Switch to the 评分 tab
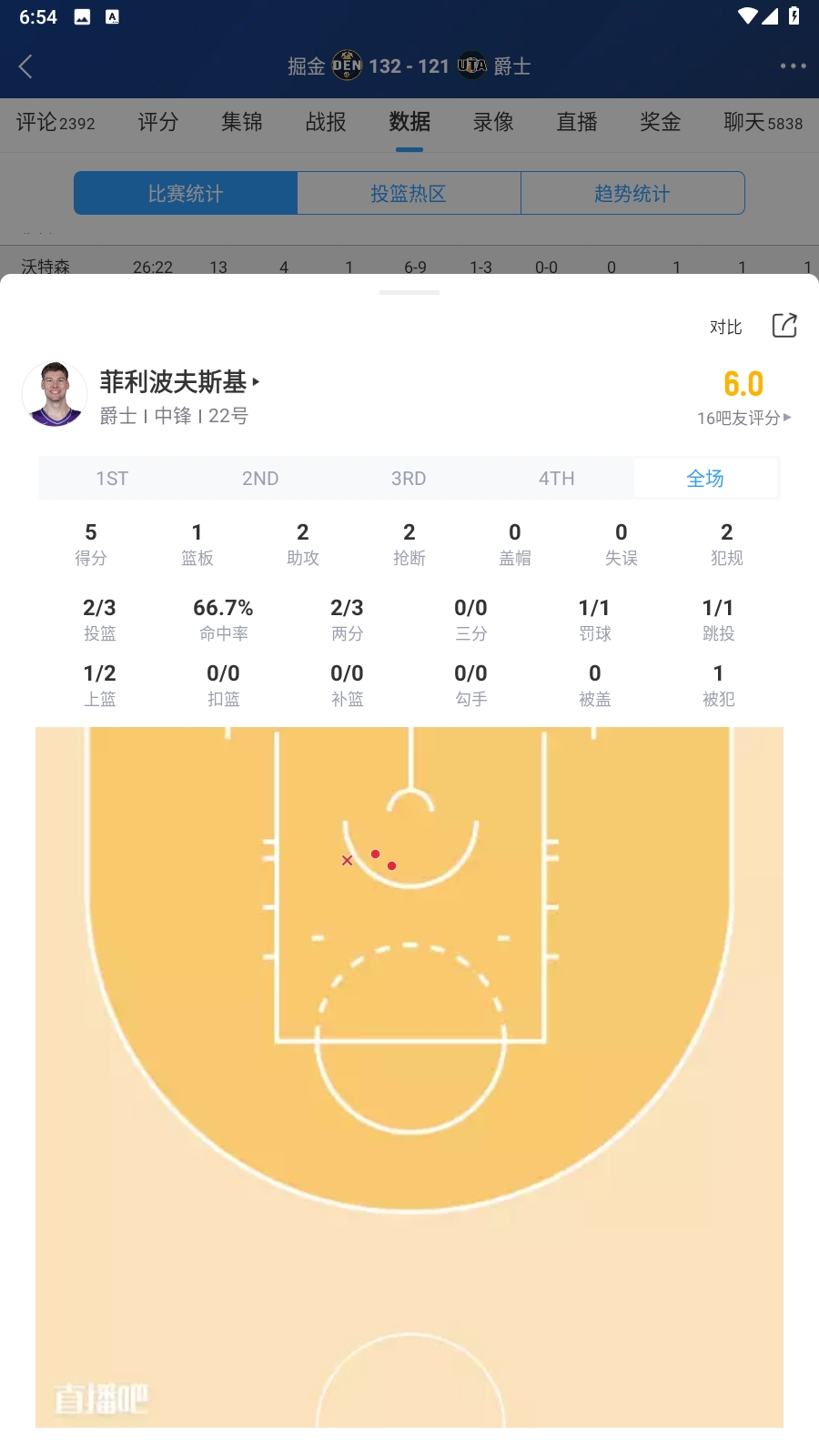 click(158, 122)
